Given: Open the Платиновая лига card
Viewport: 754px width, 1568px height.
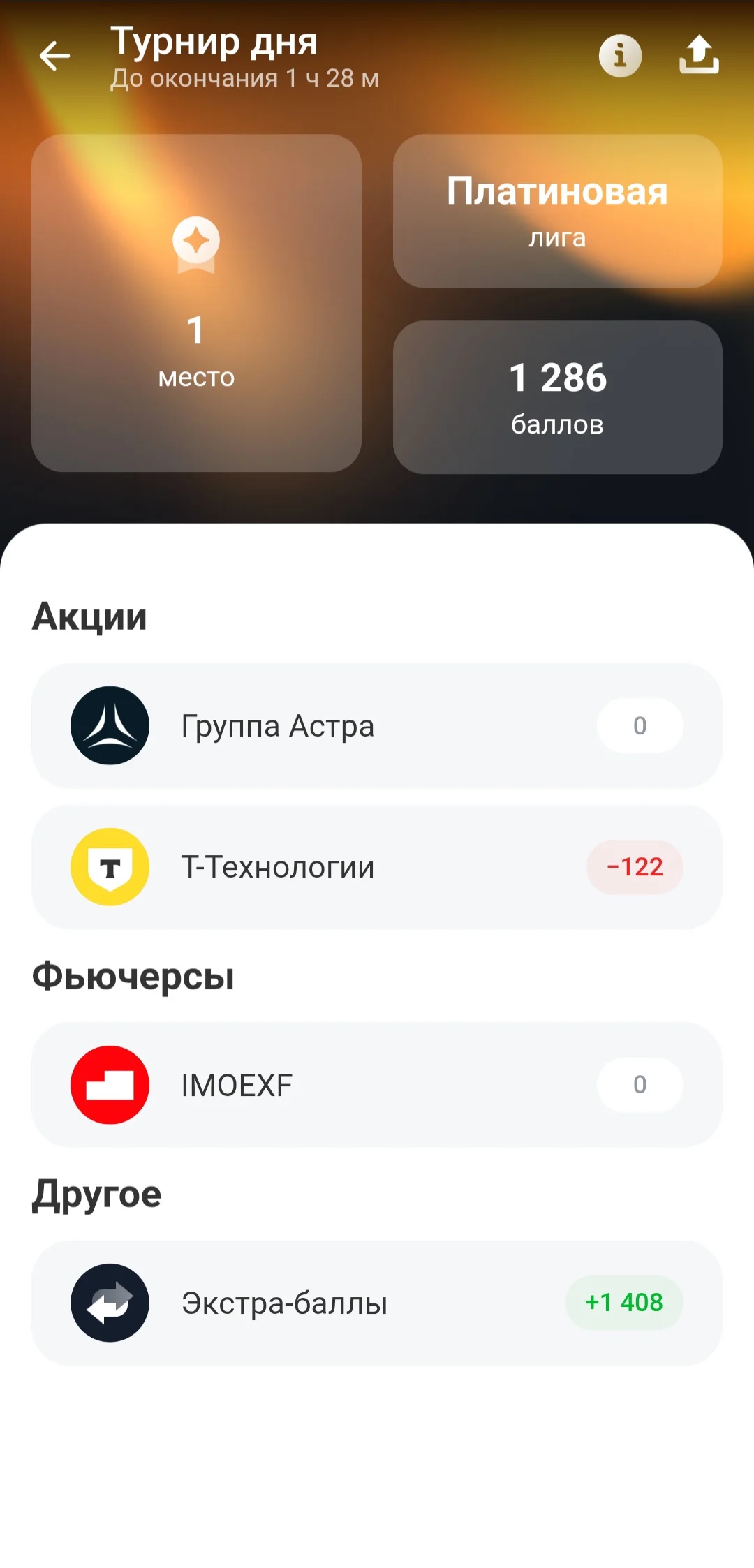Looking at the screenshot, I should coord(557,211).
